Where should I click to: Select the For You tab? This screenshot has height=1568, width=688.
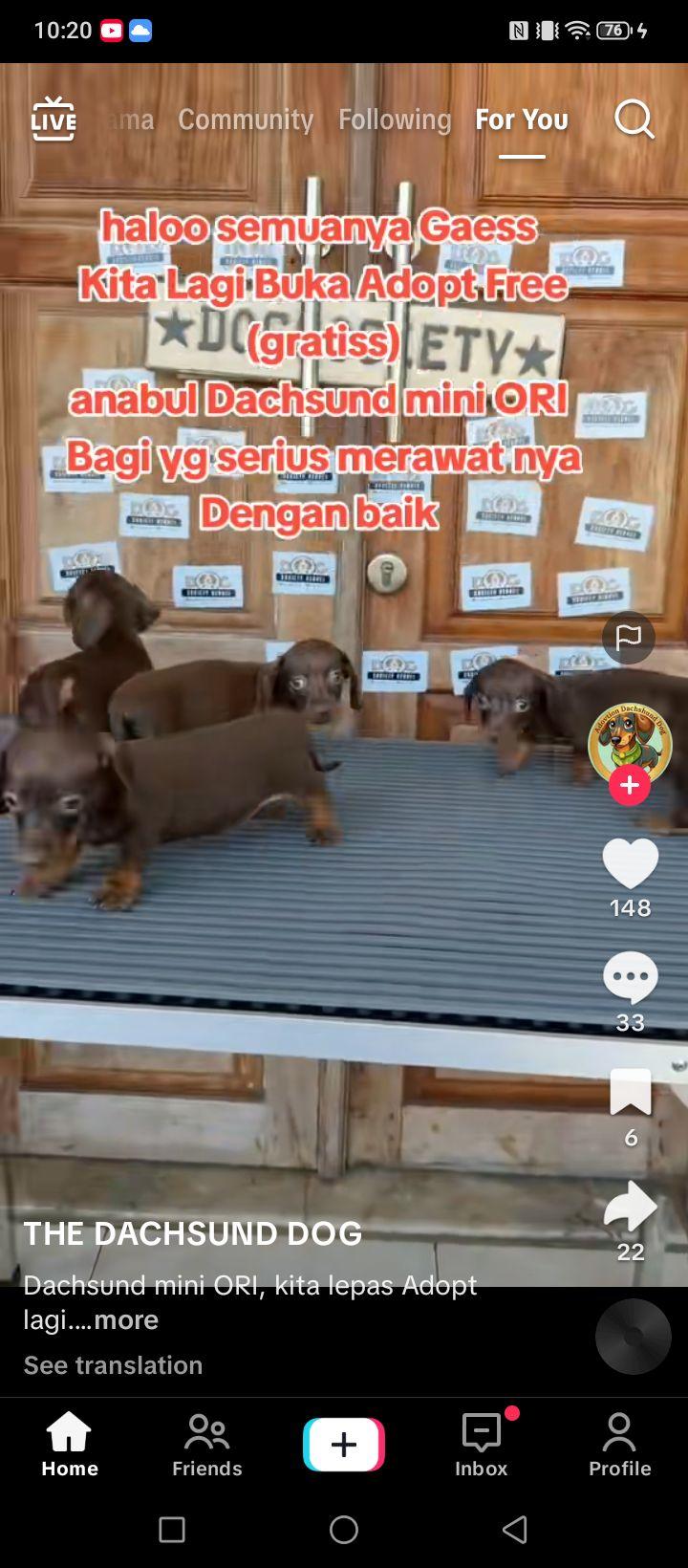(x=522, y=119)
